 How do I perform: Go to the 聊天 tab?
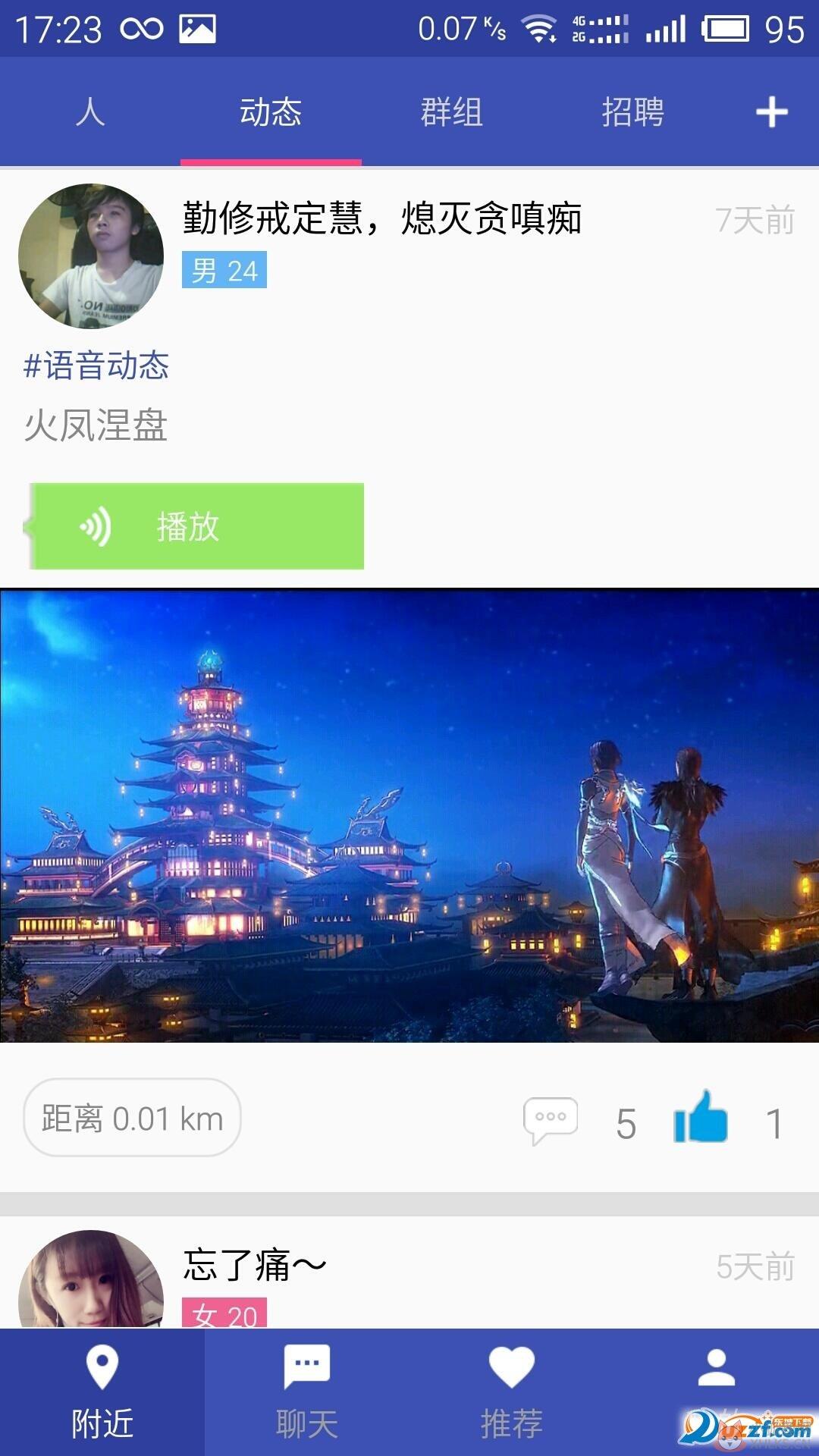(x=307, y=1392)
